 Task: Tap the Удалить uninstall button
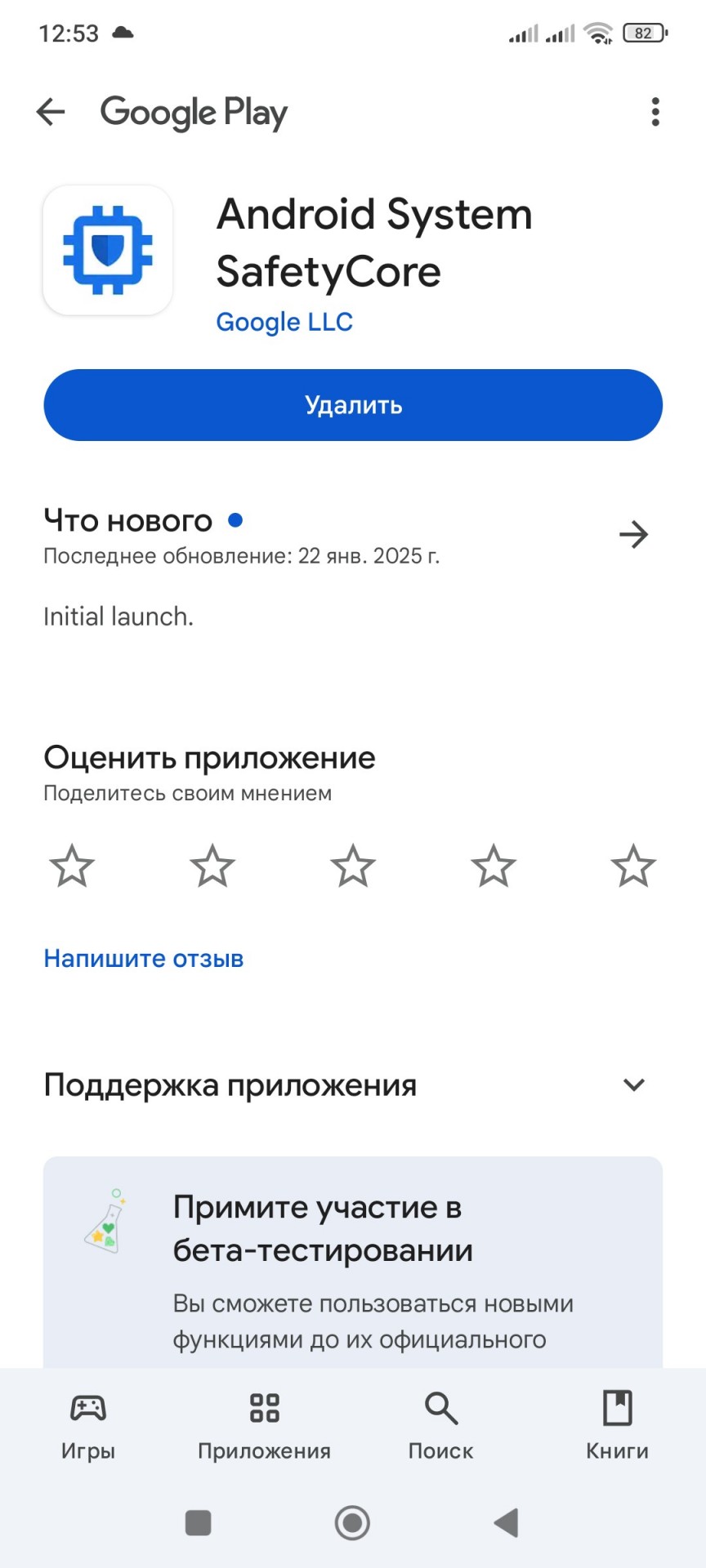pos(353,405)
